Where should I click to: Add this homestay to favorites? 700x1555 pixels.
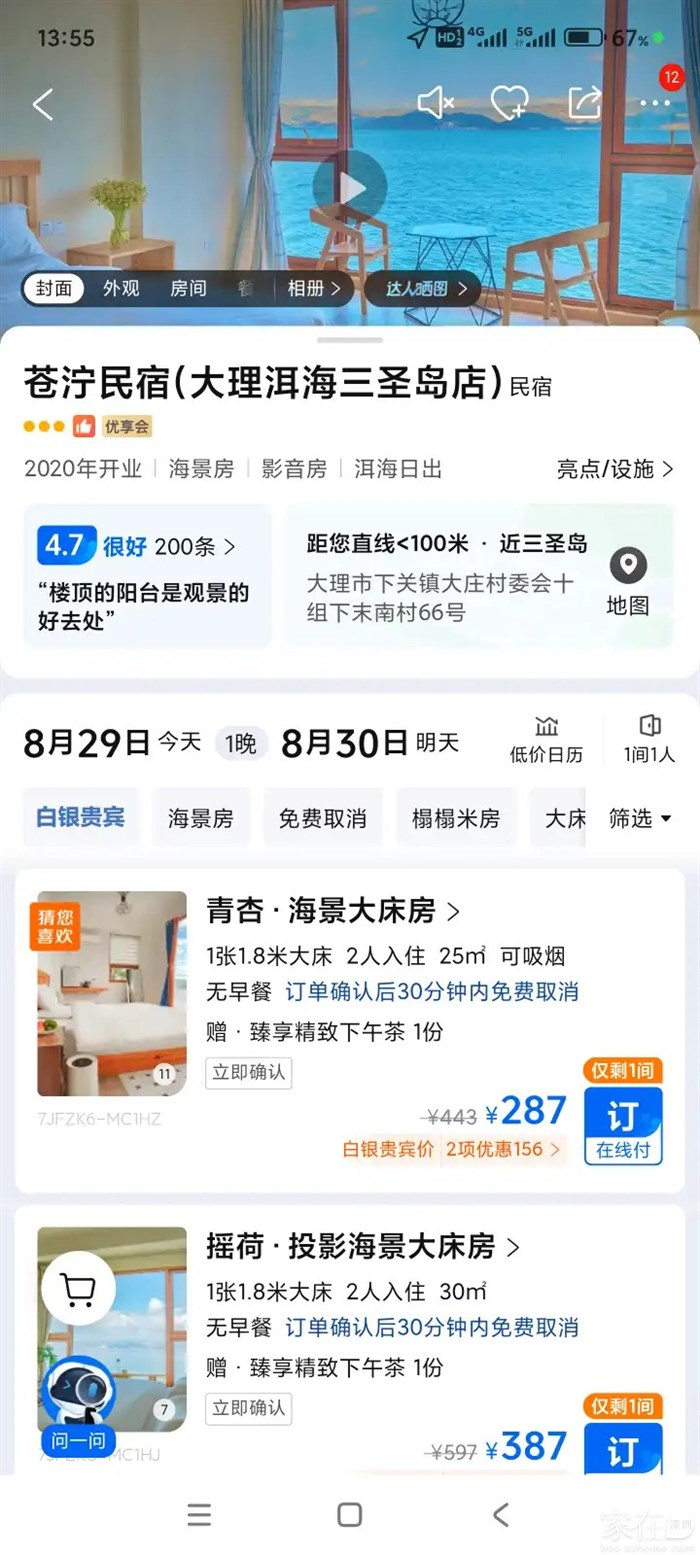tap(509, 103)
